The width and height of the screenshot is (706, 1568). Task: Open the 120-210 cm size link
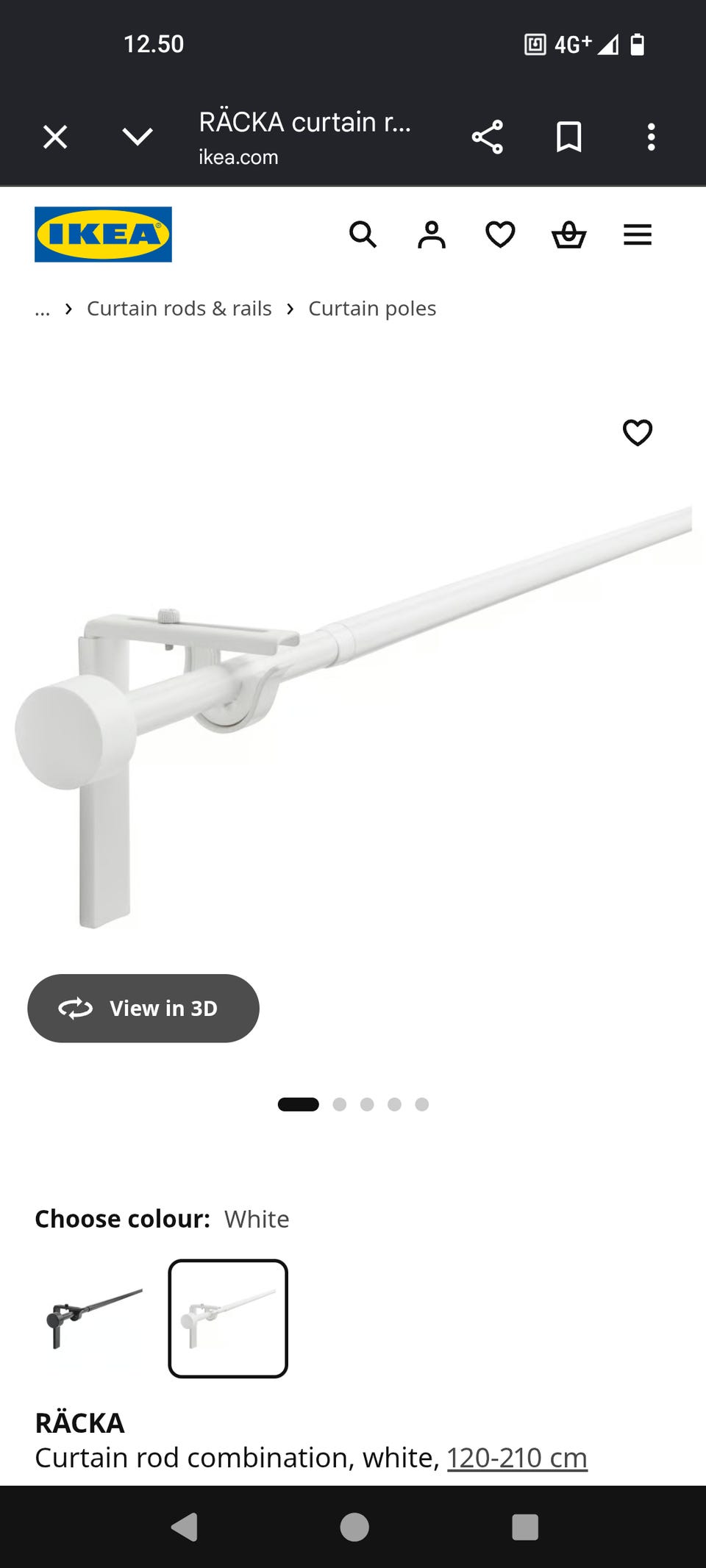(x=517, y=1457)
